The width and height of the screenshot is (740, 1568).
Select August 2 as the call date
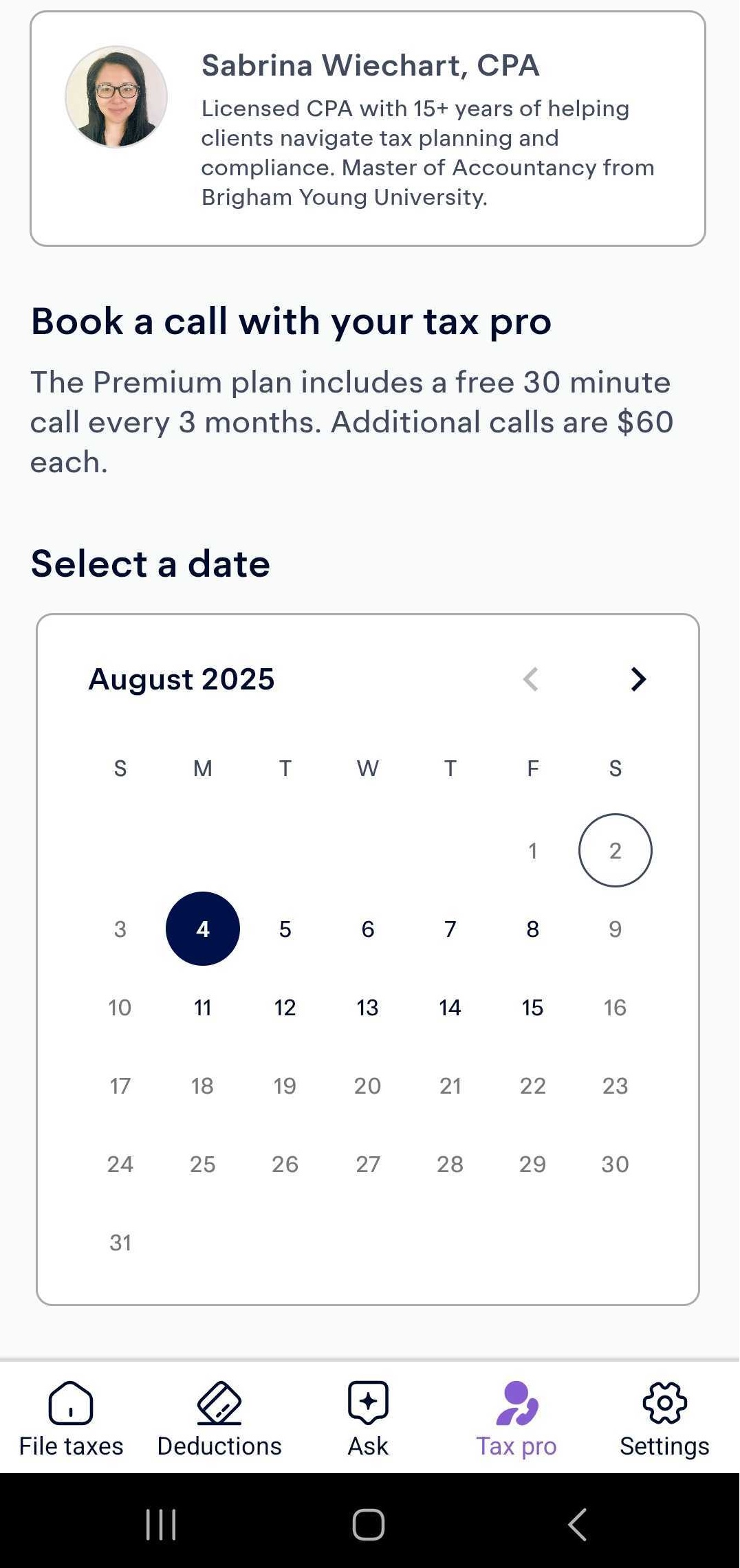[x=615, y=851]
